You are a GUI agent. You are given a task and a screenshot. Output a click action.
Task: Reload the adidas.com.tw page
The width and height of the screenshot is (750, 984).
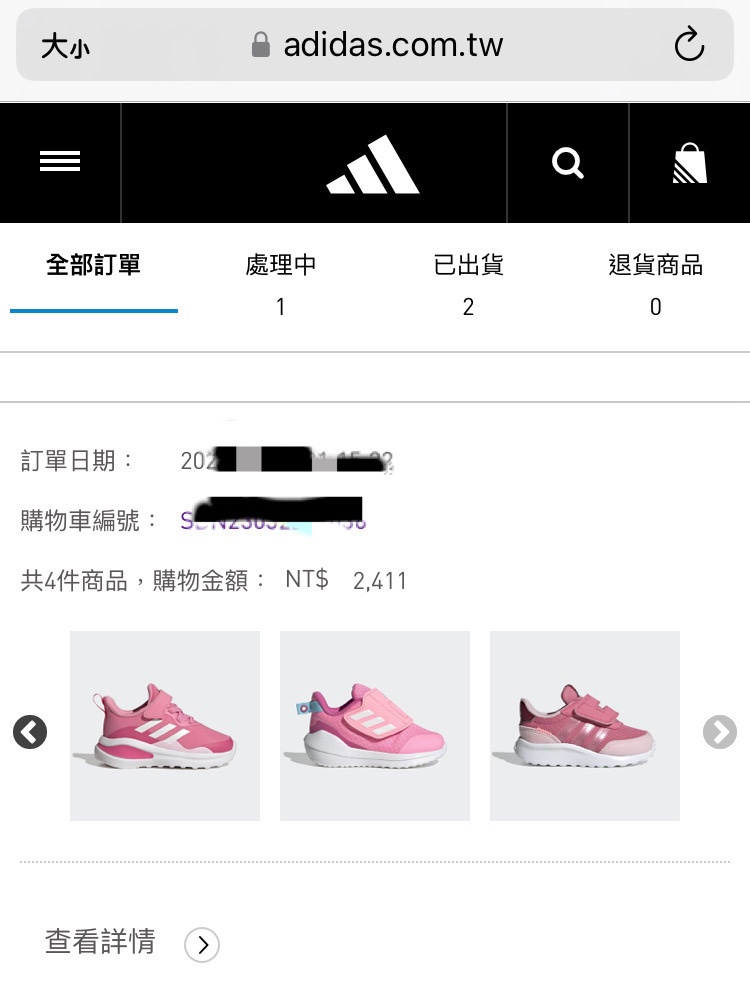click(689, 45)
